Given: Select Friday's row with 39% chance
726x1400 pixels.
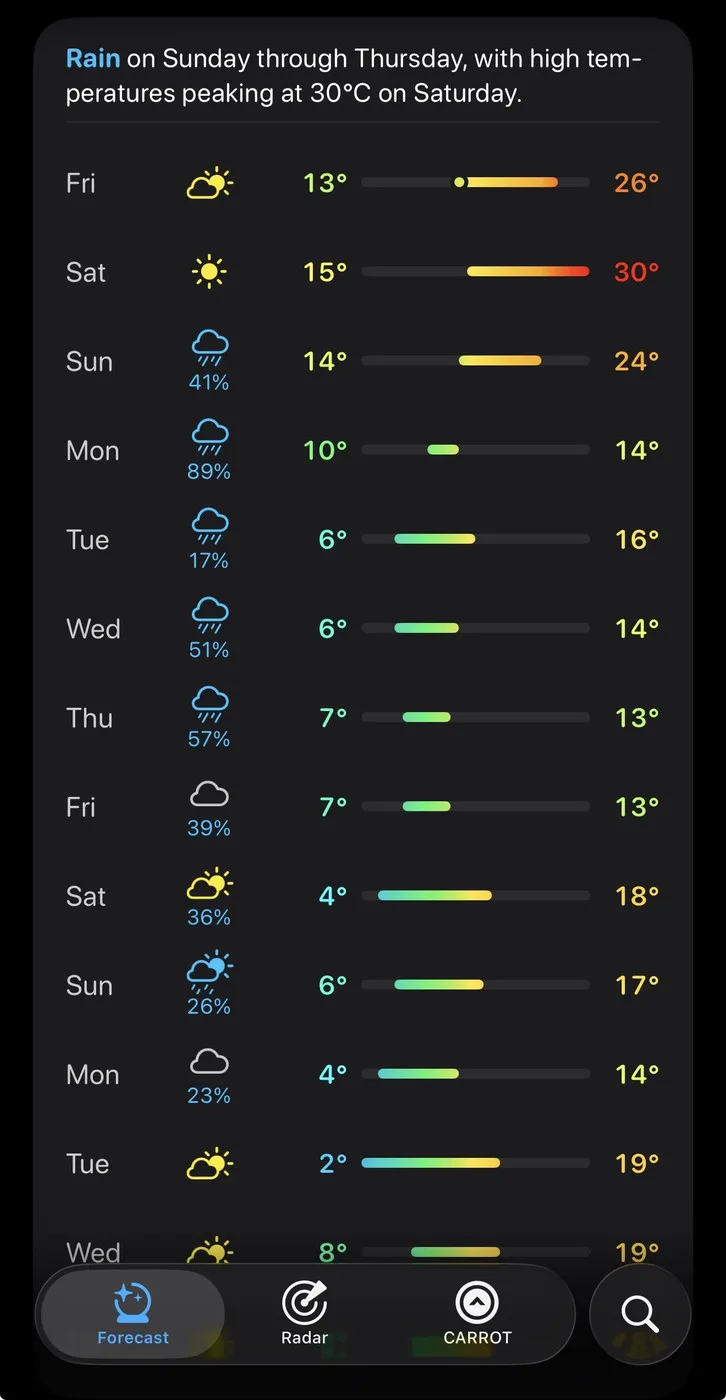Looking at the screenshot, I should 362,806.
